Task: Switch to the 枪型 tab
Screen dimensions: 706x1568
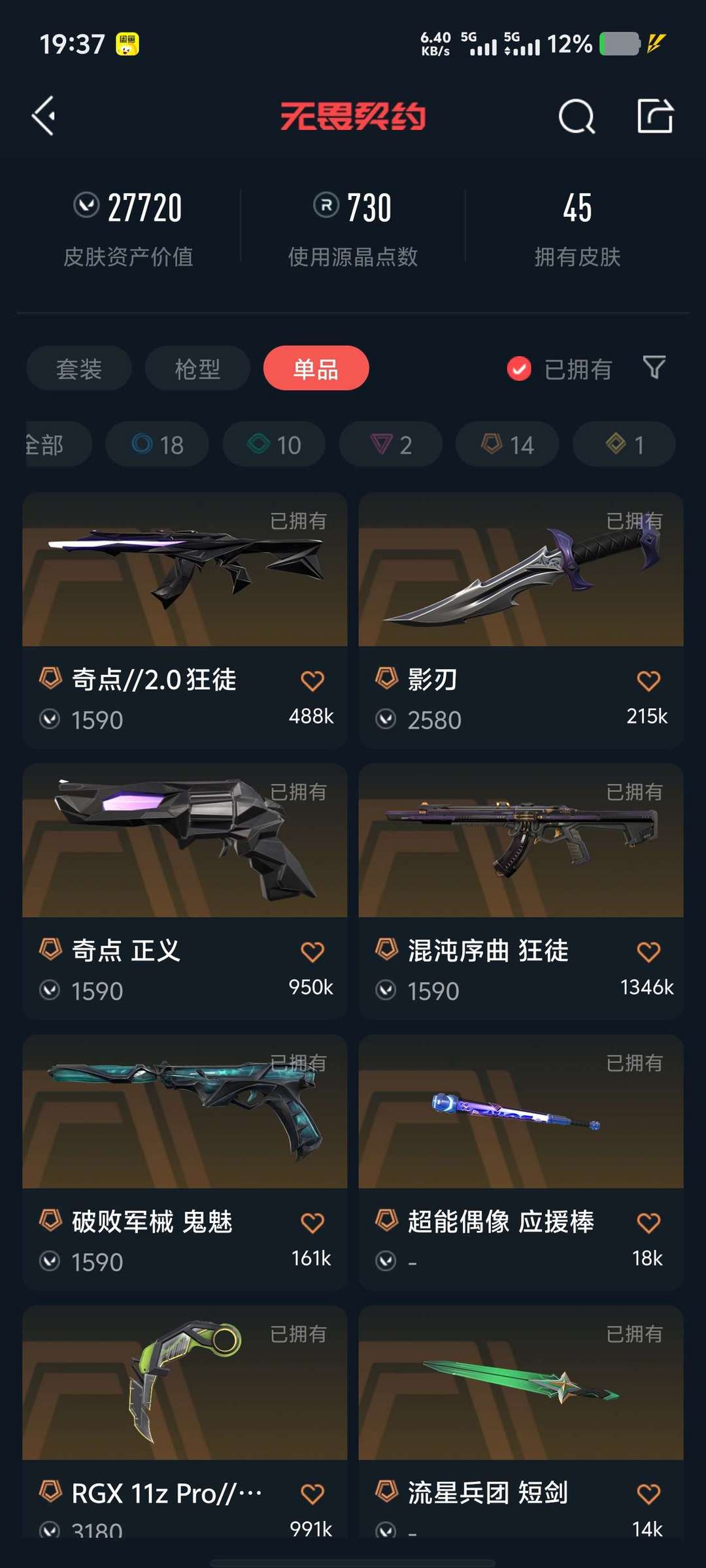Action: tap(197, 368)
